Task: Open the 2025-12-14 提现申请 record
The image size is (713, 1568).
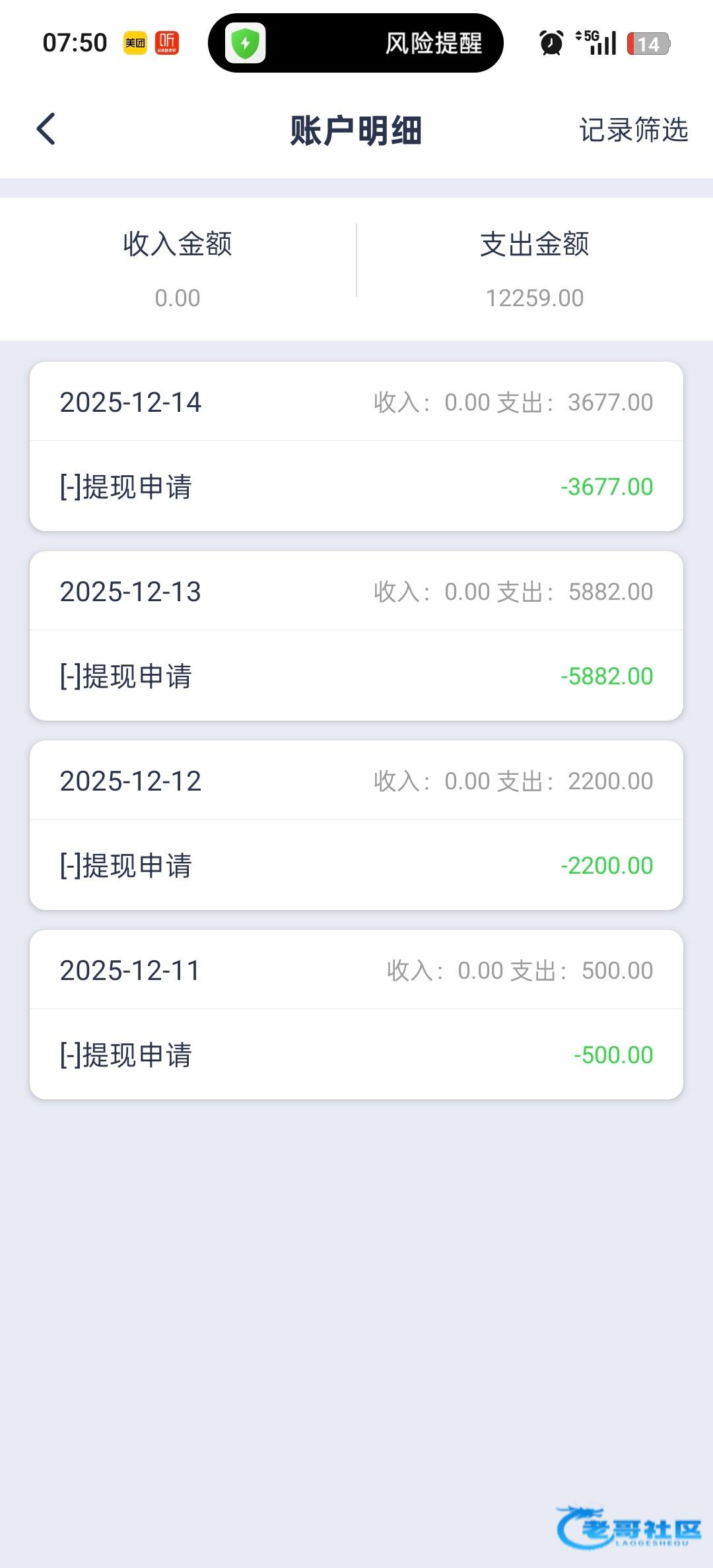Action: click(x=356, y=486)
